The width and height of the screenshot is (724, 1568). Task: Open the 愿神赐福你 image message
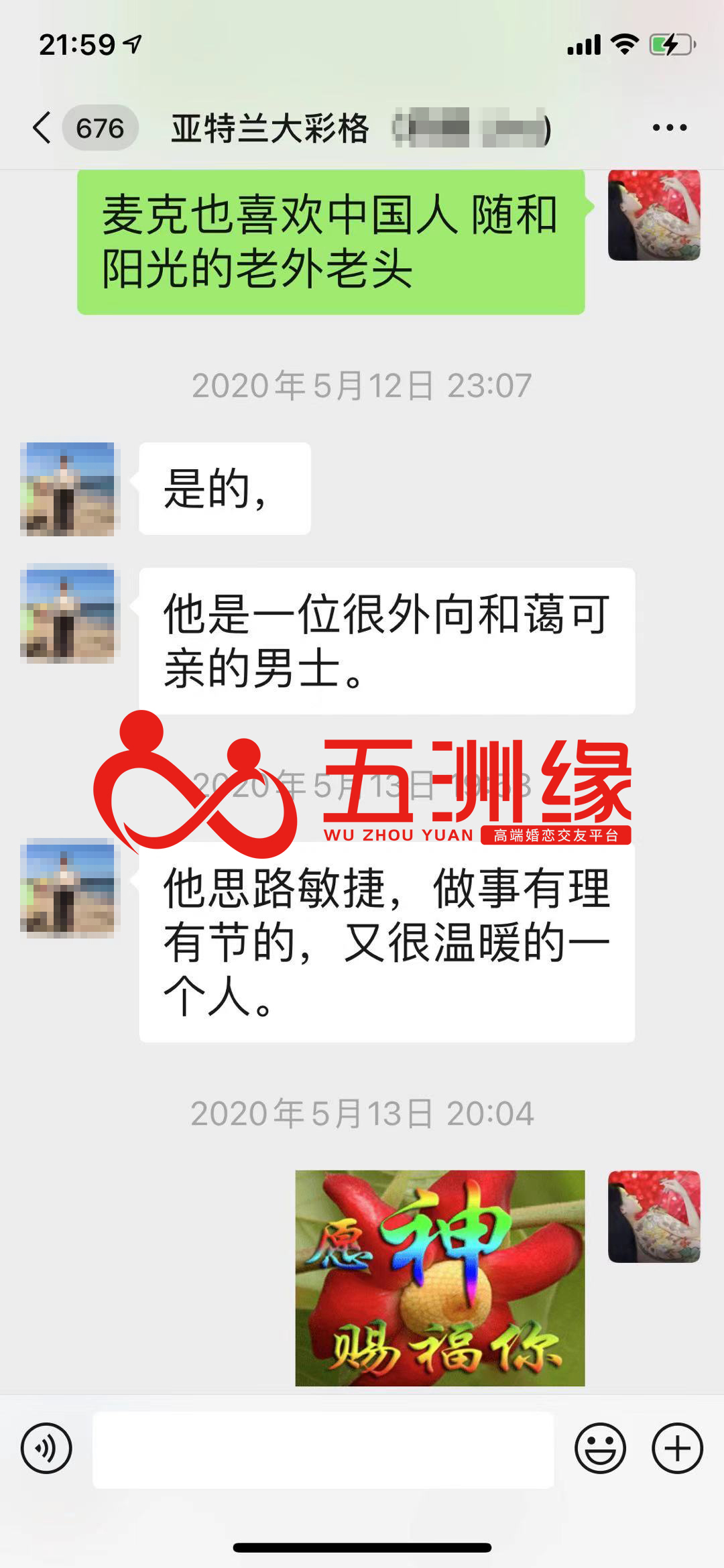coord(440,1278)
